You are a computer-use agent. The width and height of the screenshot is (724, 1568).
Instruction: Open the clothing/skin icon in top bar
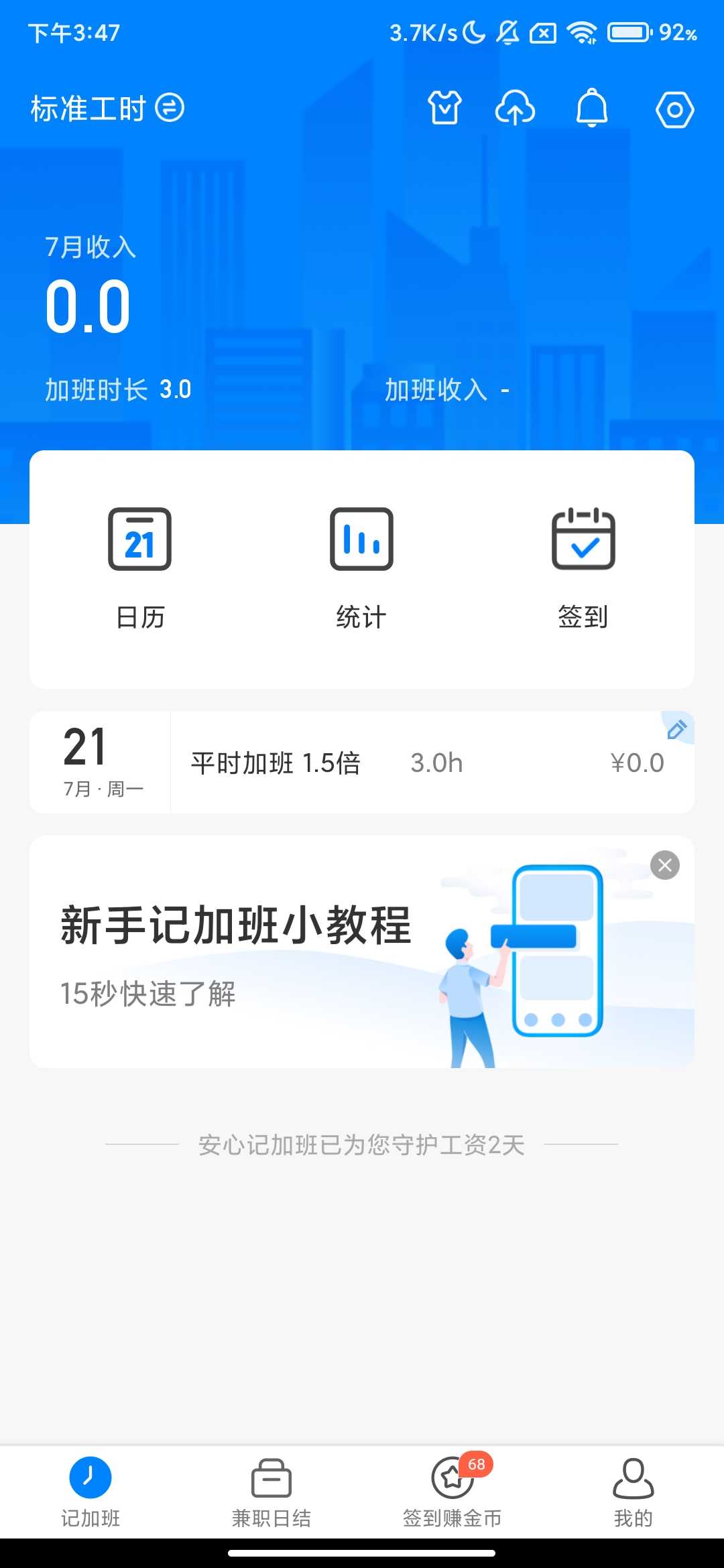pyautogui.click(x=444, y=109)
